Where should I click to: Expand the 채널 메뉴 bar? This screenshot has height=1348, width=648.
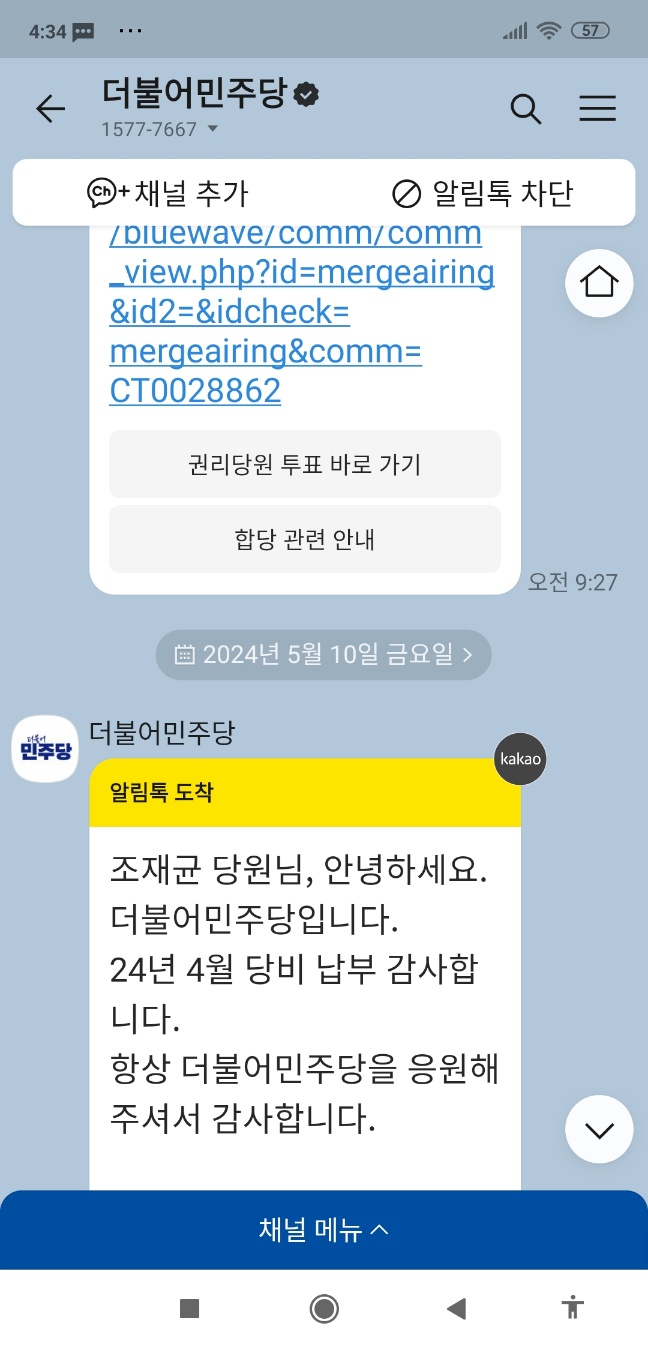323,1230
